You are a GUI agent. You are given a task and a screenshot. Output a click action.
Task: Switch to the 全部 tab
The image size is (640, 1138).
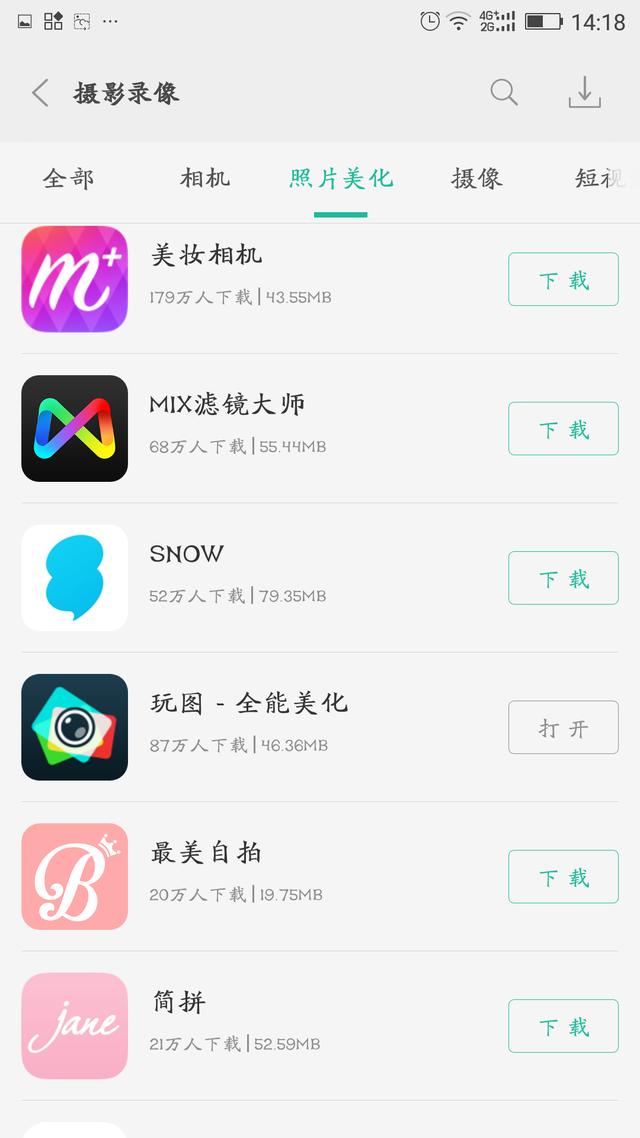click(x=68, y=179)
